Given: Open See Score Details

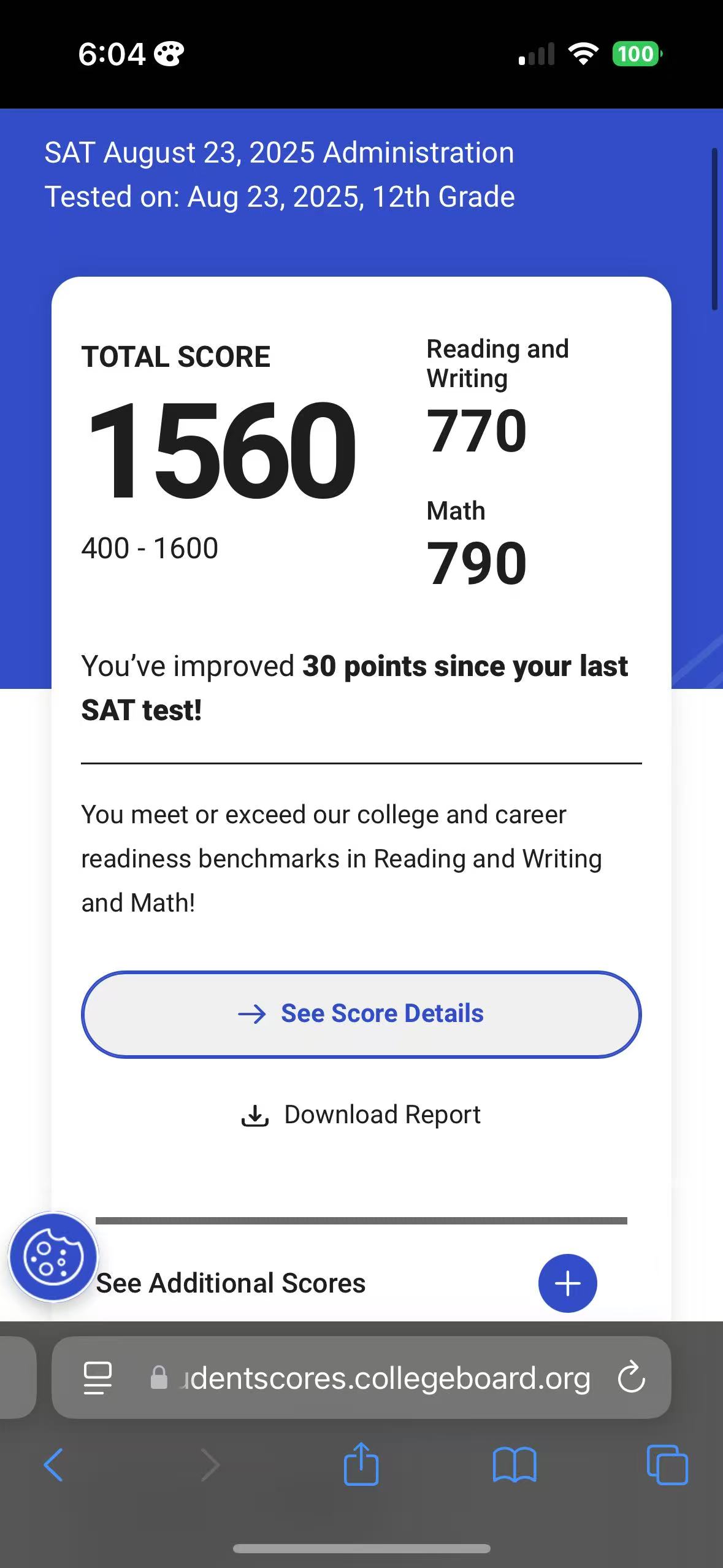Looking at the screenshot, I should [x=361, y=1014].
